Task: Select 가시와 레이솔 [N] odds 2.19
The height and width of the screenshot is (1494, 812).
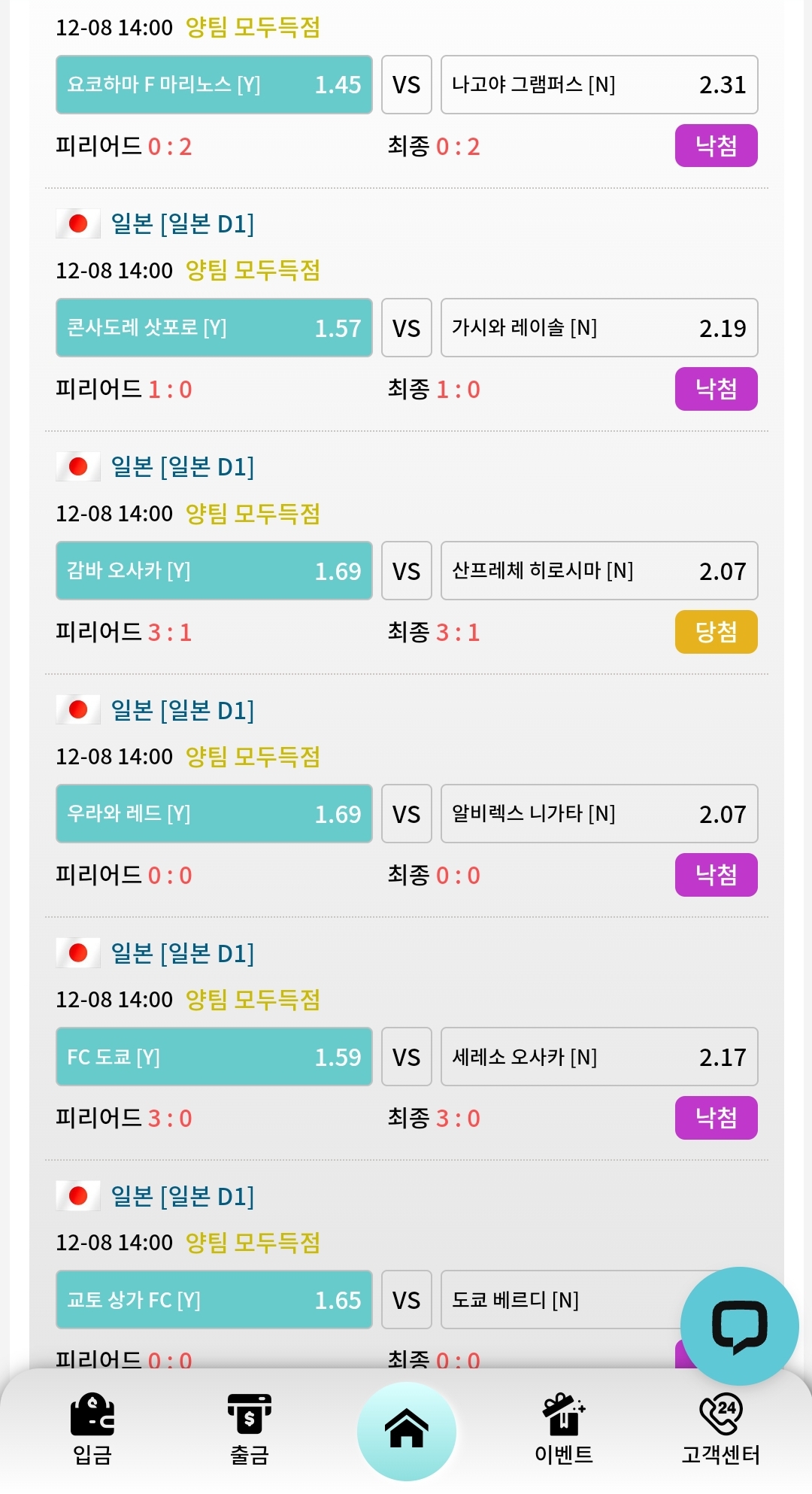Action: (599, 327)
